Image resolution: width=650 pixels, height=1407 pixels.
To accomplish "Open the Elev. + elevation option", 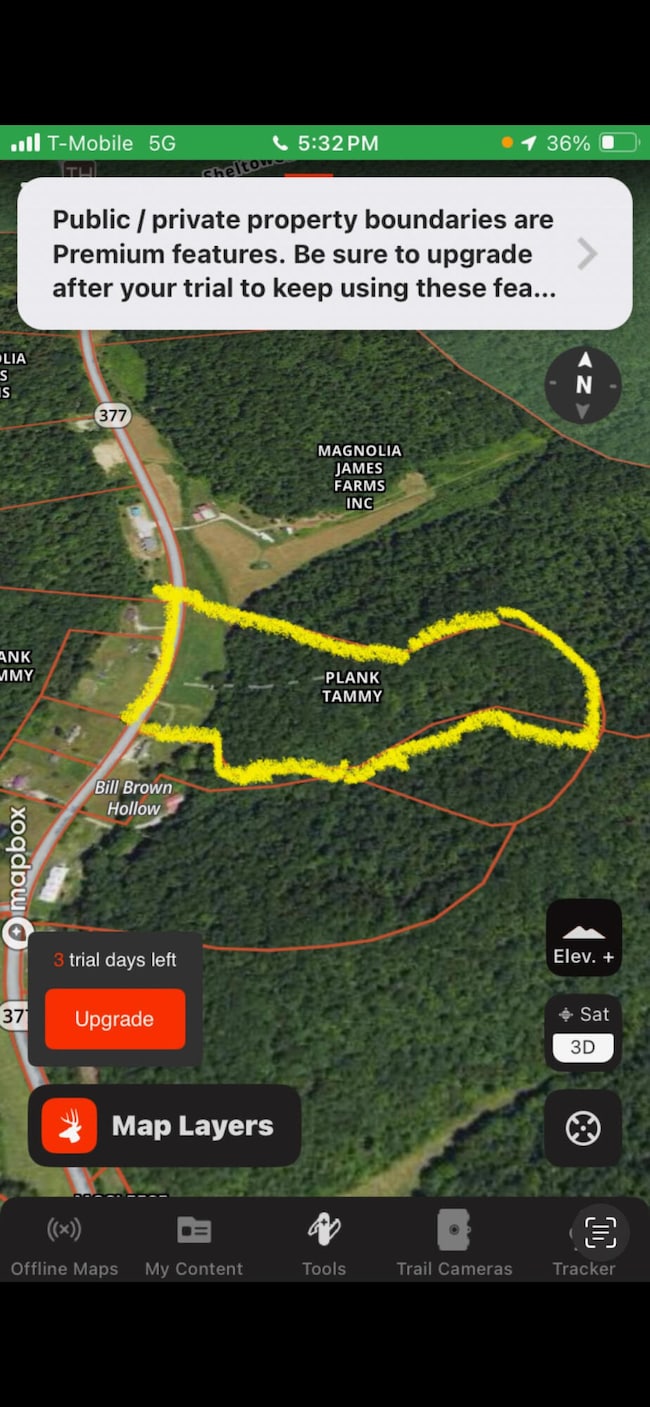I will point(583,938).
